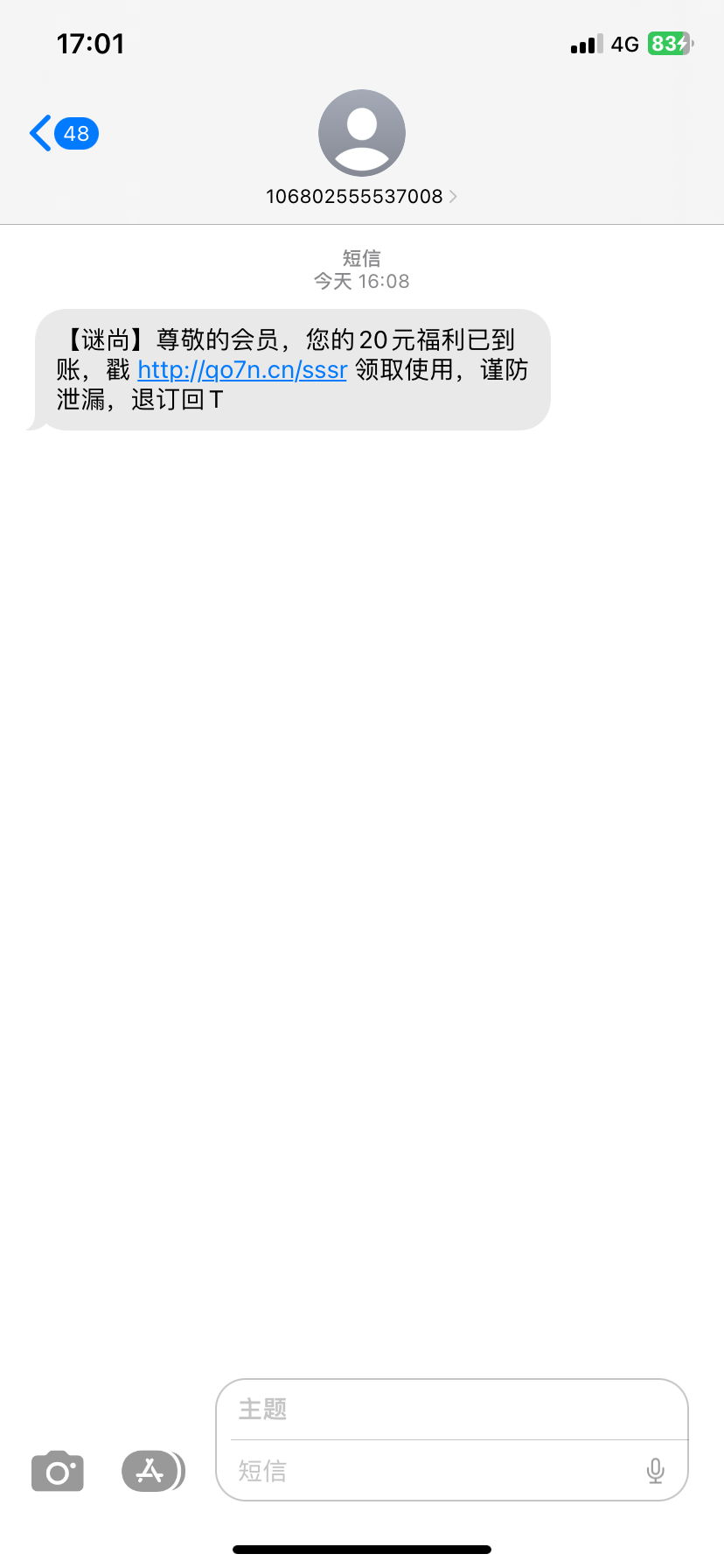Image resolution: width=724 pixels, height=1568 pixels.
Task: Go back to the messages list
Action: coord(61,134)
